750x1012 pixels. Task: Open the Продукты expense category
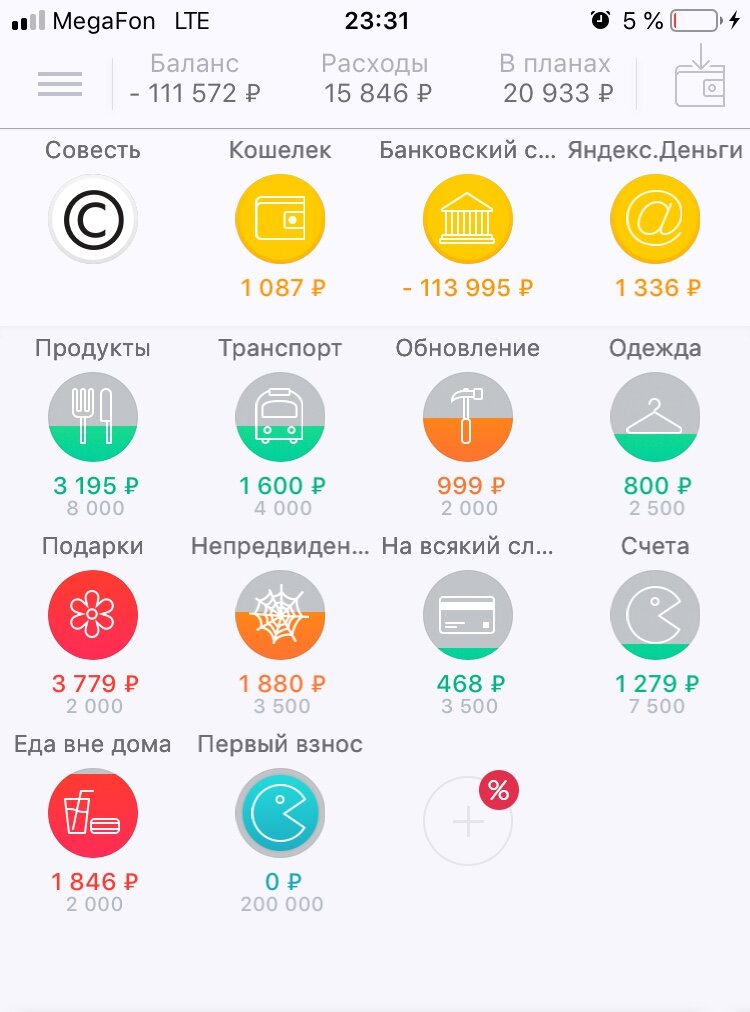pyautogui.click(x=93, y=417)
